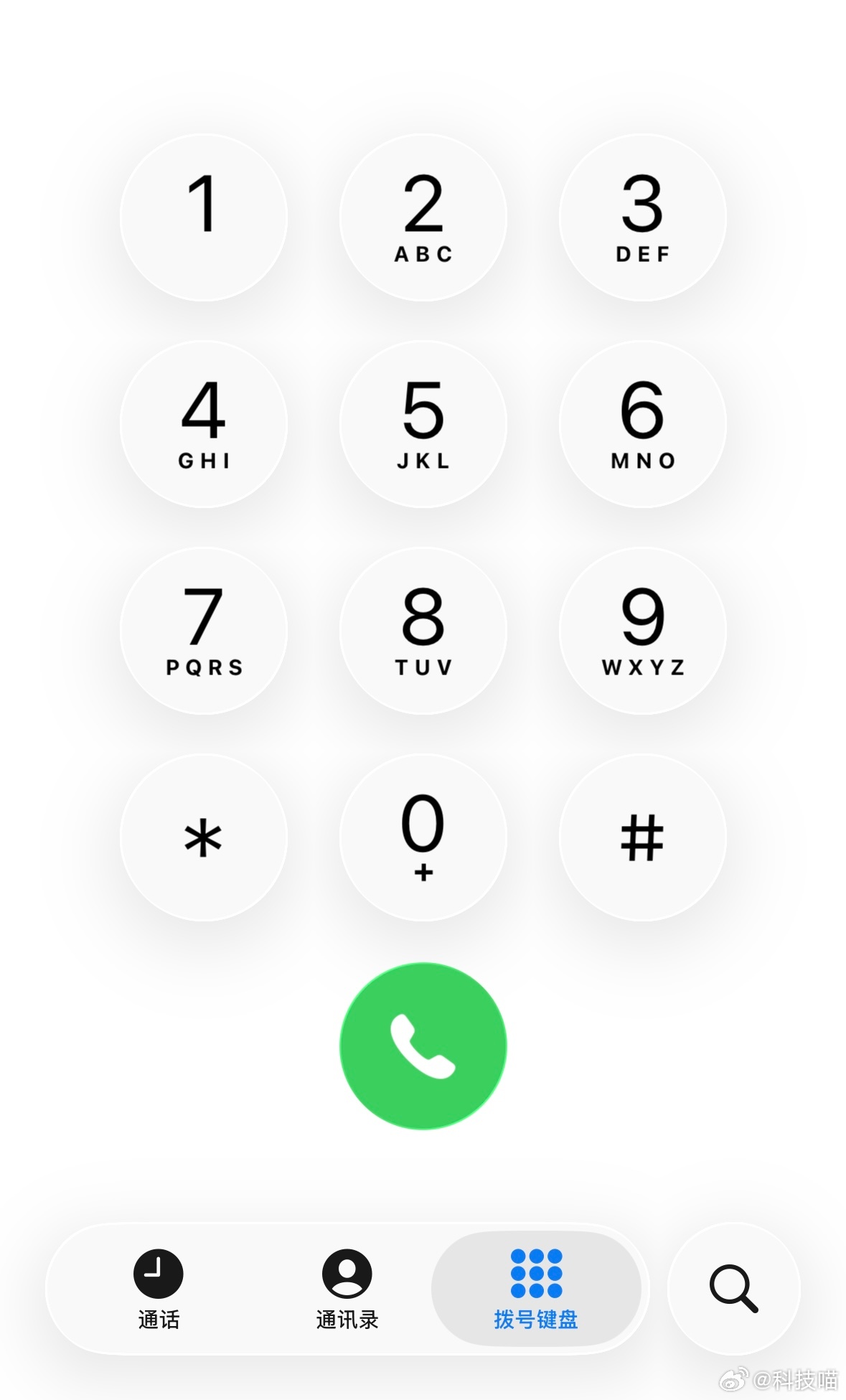Dial the number 7 (PQRS)
Viewport: 846px width, 1400px height.
click(x=205, y=631)
